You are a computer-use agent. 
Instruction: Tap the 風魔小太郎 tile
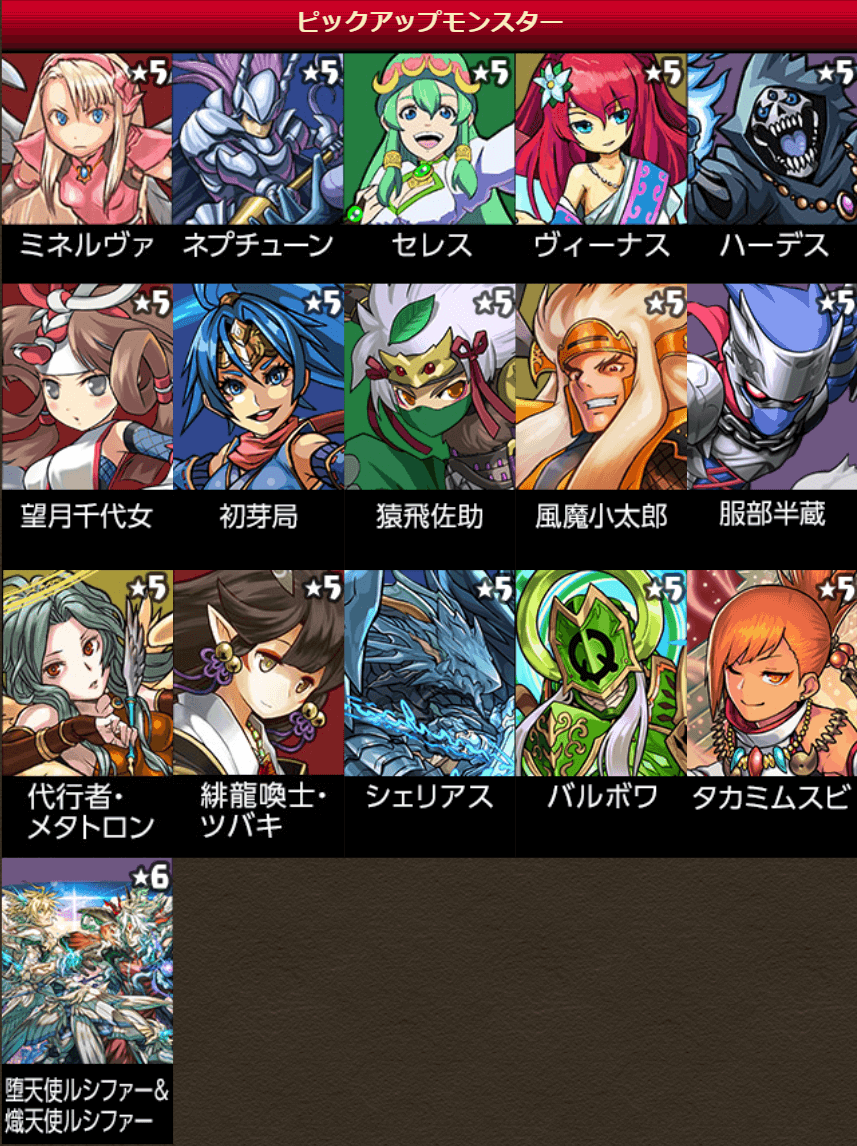601,388
